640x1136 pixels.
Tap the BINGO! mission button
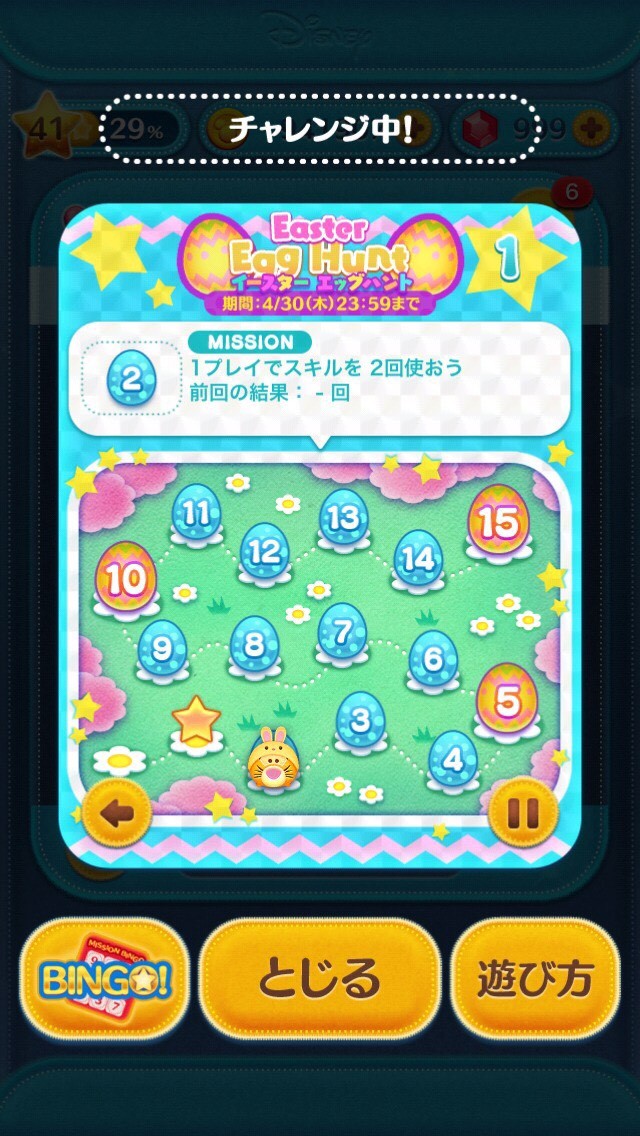(104, 977)
